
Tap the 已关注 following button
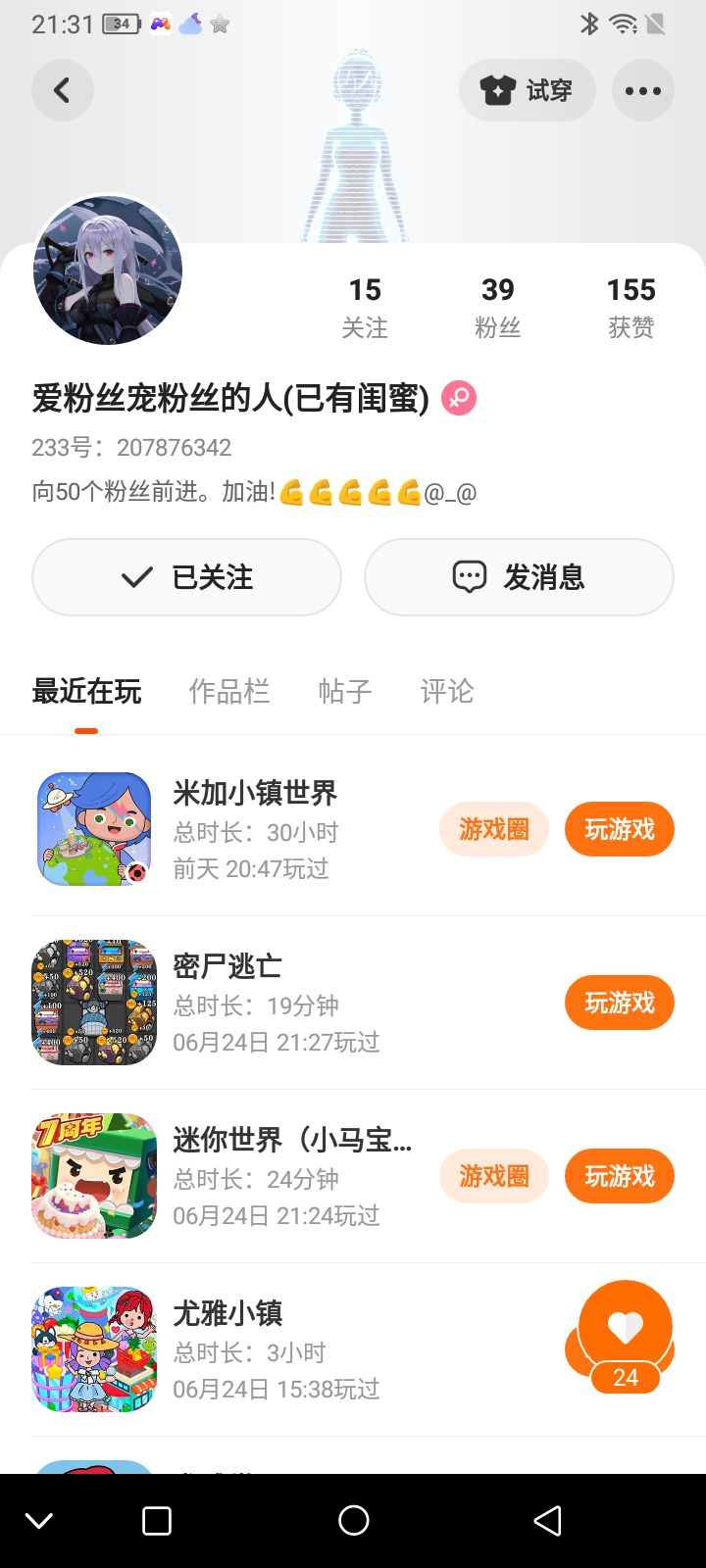tap(186, 577)
